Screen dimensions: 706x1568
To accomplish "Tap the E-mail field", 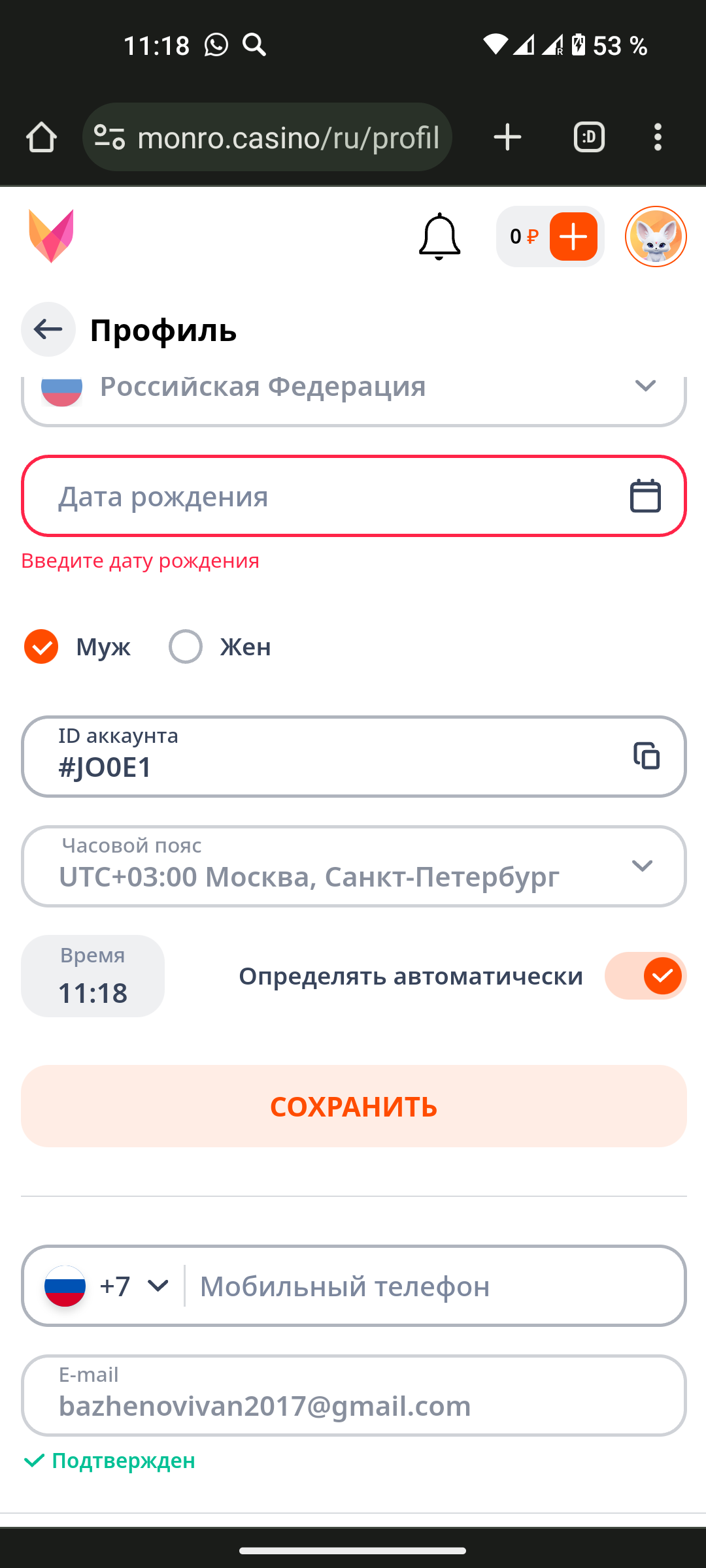I will (x=354, y=1396).
